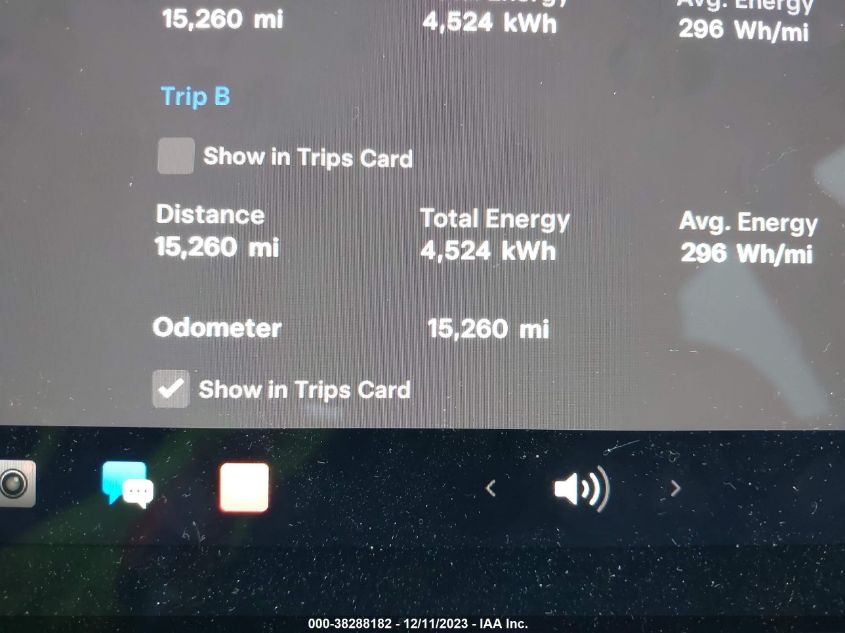Tap the speaker volume icon
This screenshot has width=845, height=633.
(x=580, y=489)
